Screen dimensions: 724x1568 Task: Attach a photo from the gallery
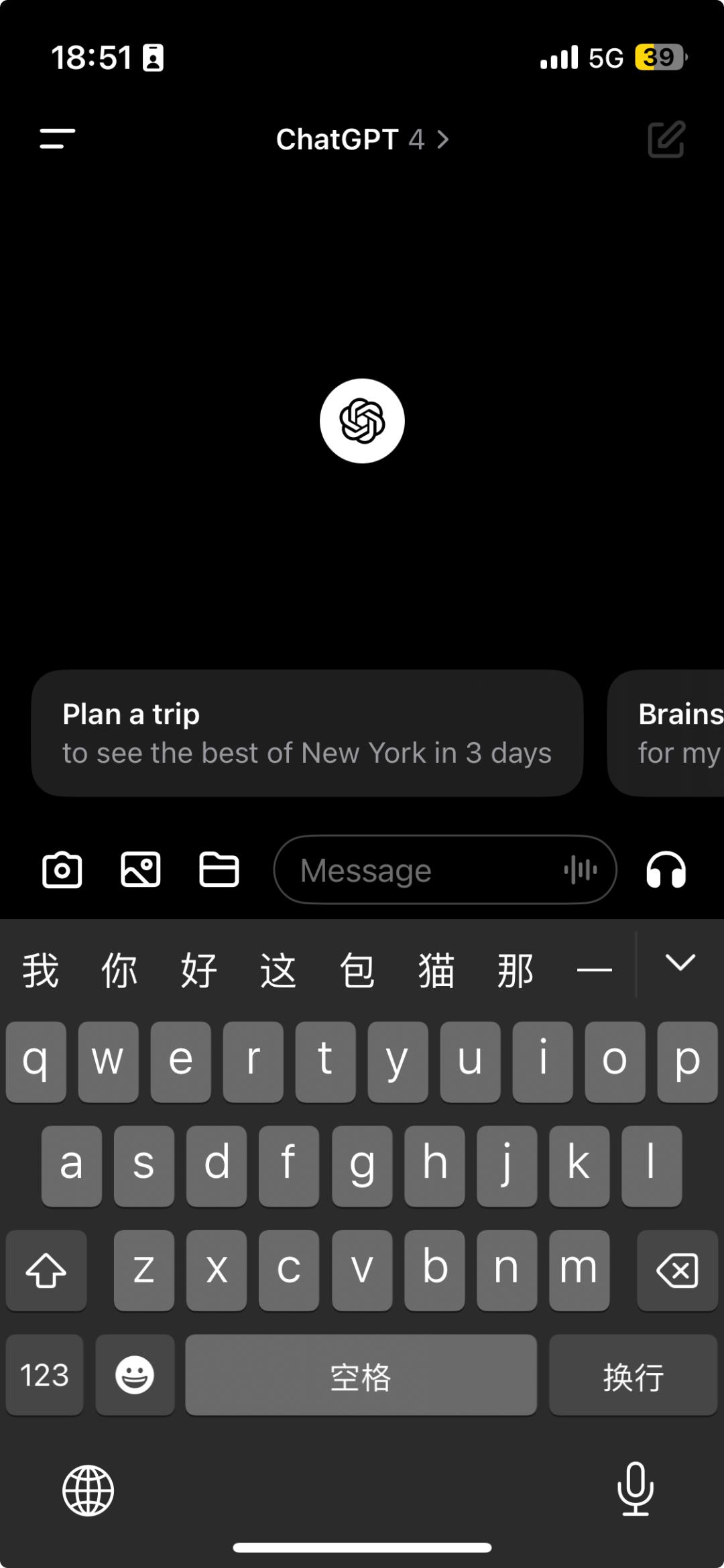point(141,870)
